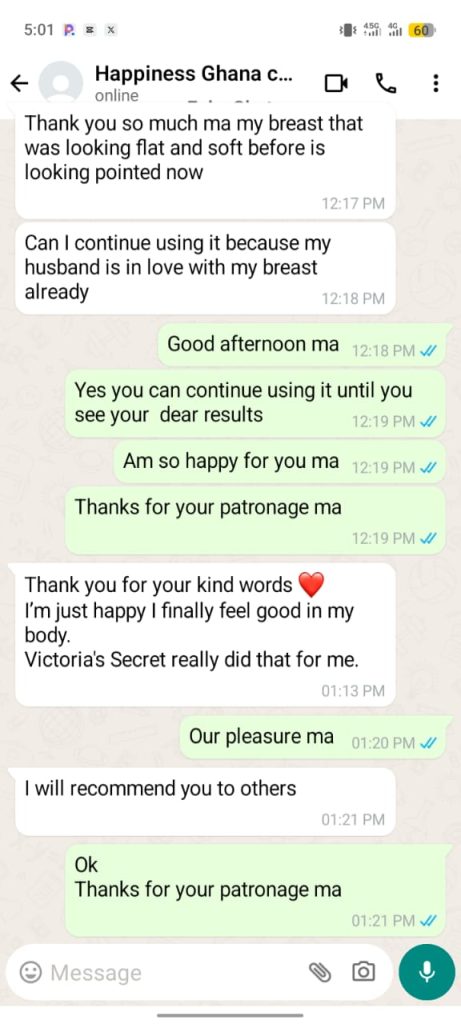Open the camera from the message bar
The image size is (461, 1024).
tap(363, 972)
